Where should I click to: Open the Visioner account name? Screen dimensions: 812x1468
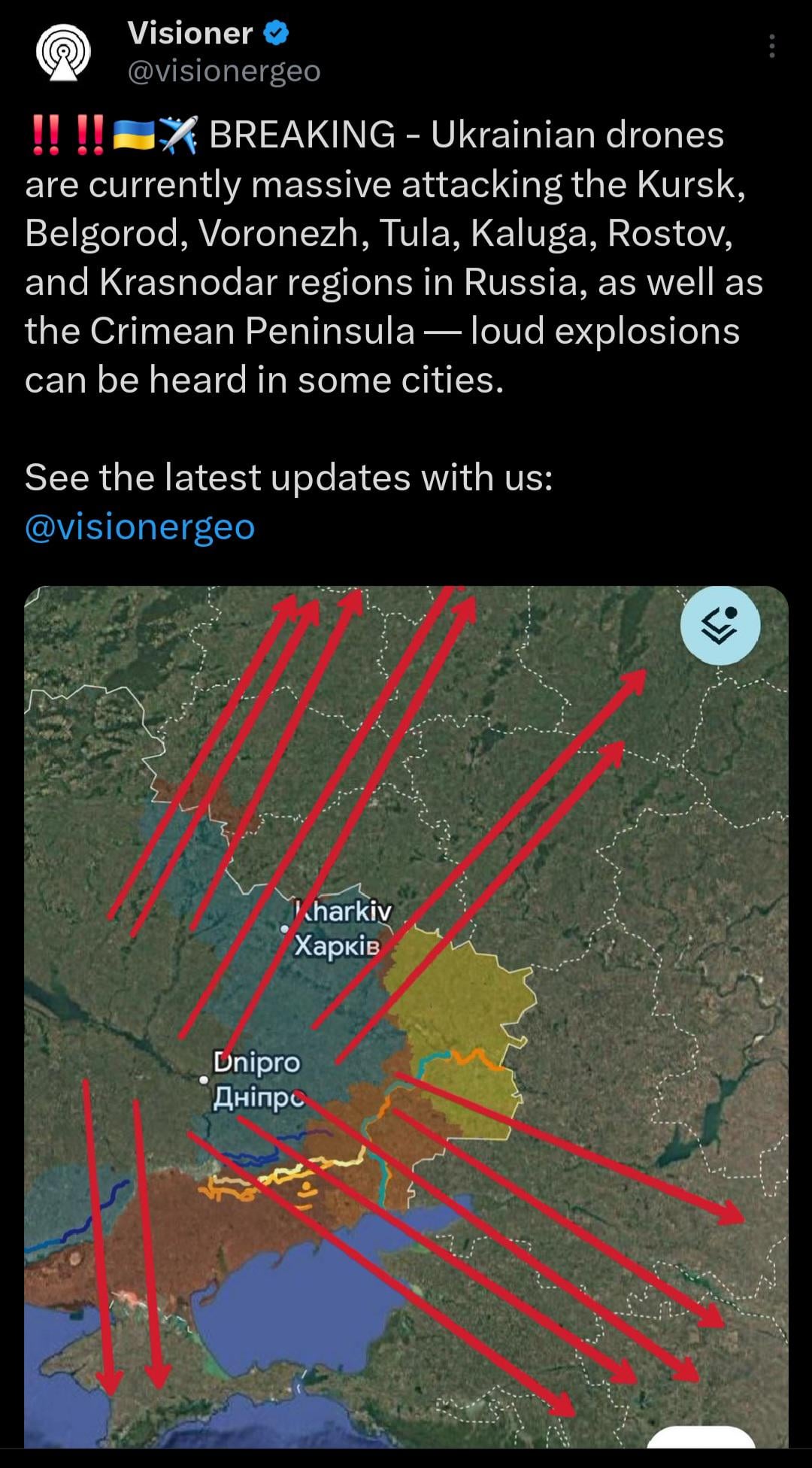tap(190, 33)
